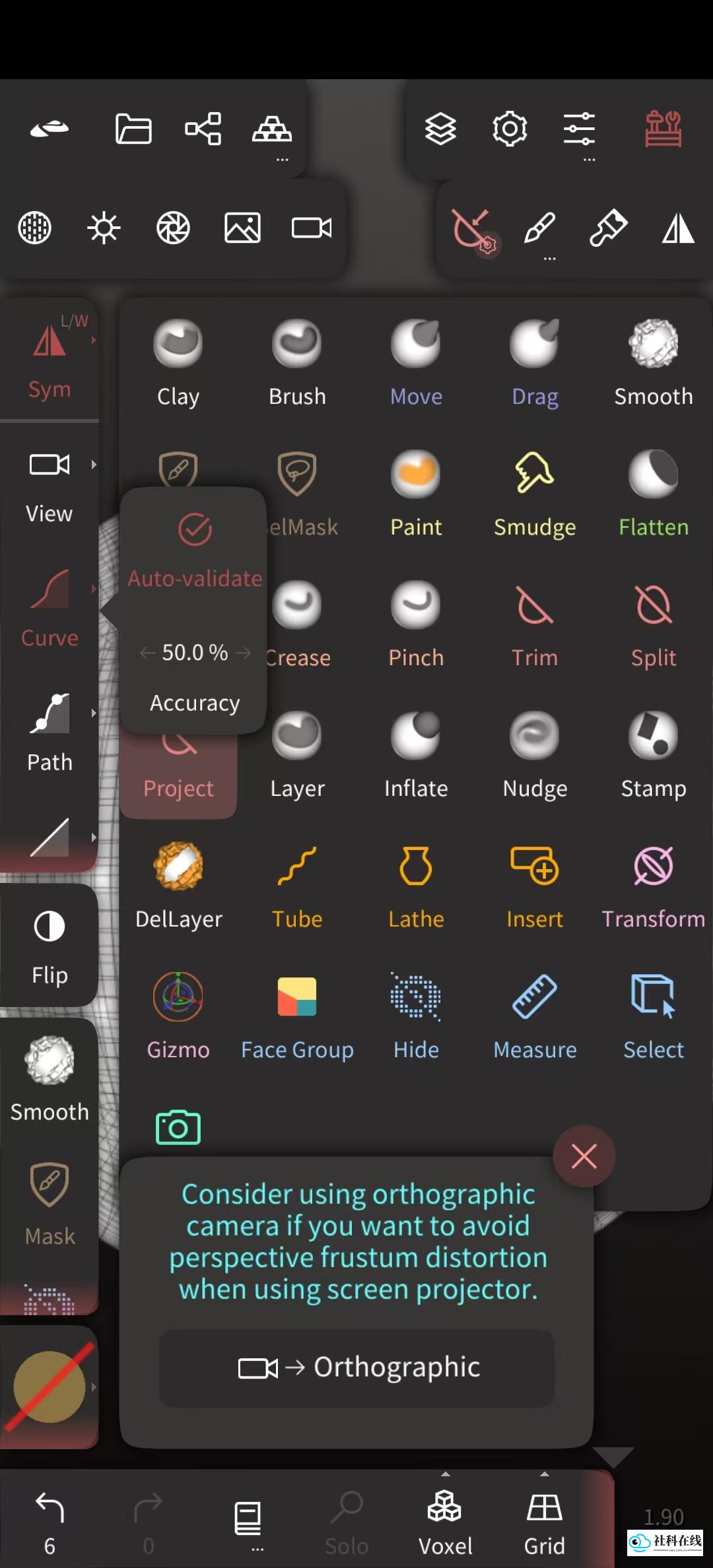Choose the Smooth tool in the grid

tap(654, 363)
